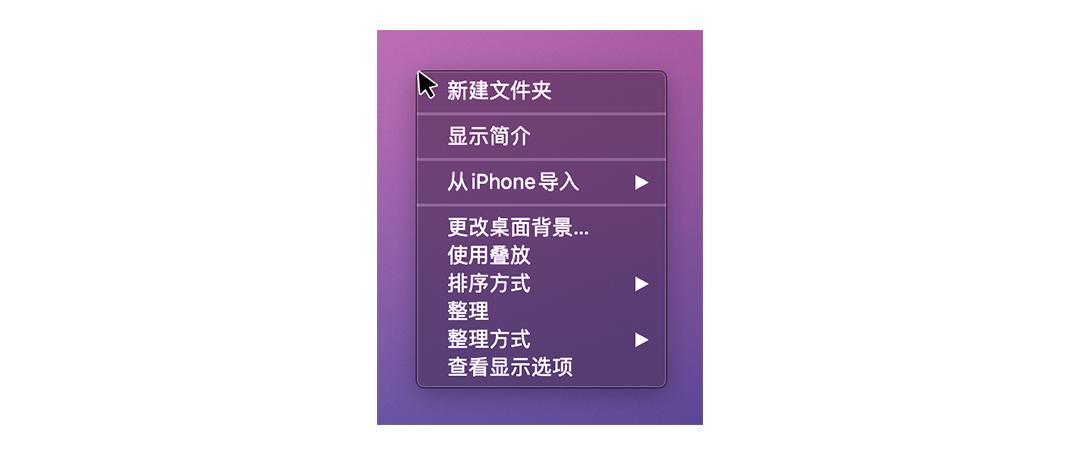Choose 显示简介 from the menu

coord(541,136)
